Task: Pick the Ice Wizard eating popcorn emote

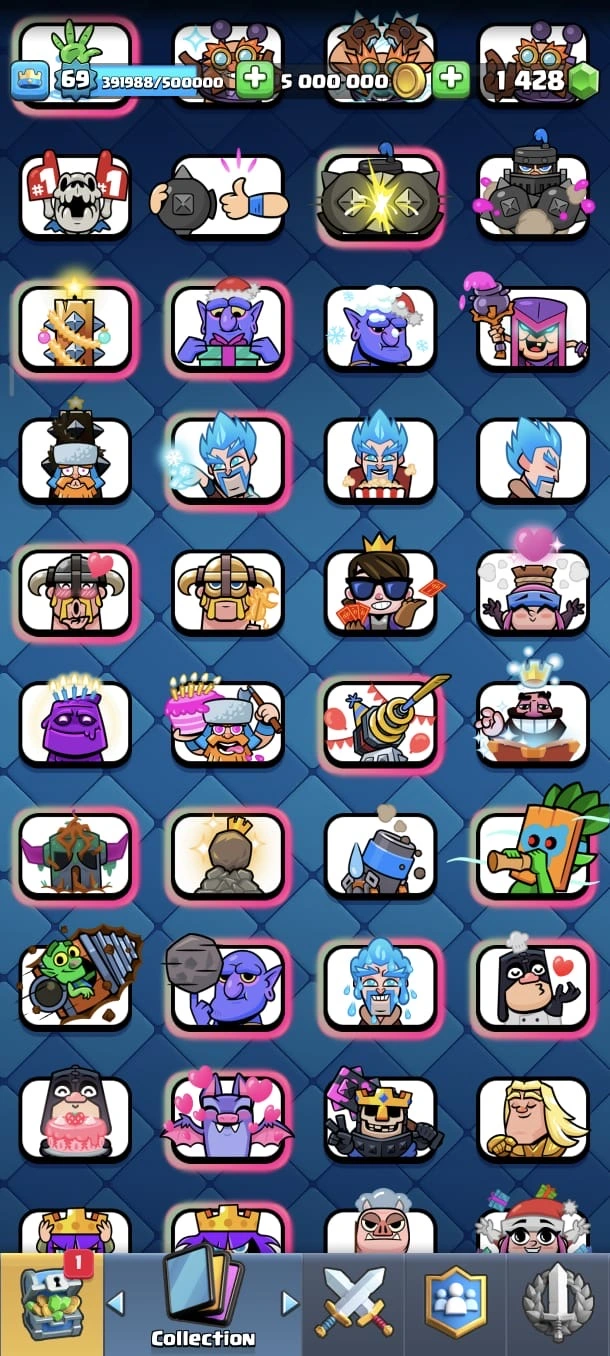Action: [380, 460]
